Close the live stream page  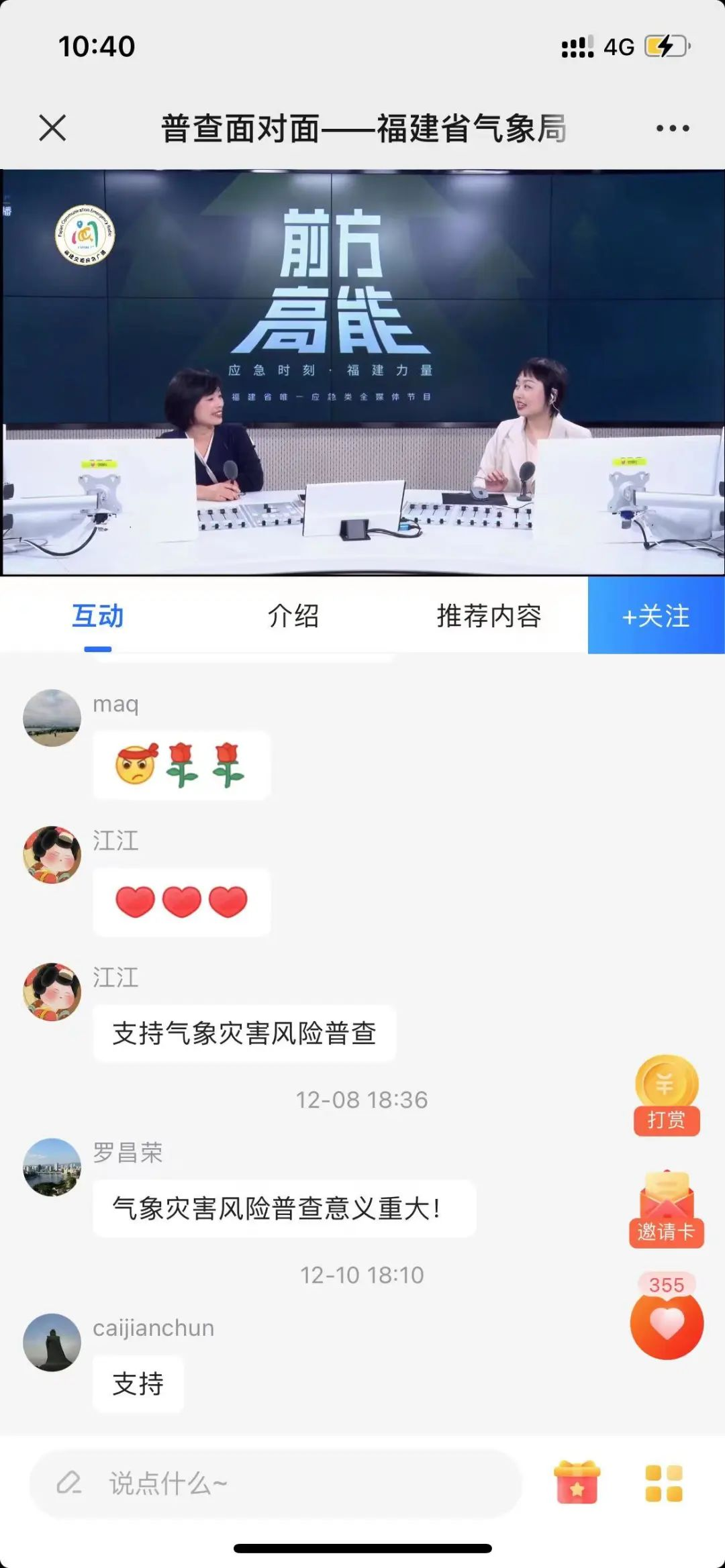pos(52,127)
